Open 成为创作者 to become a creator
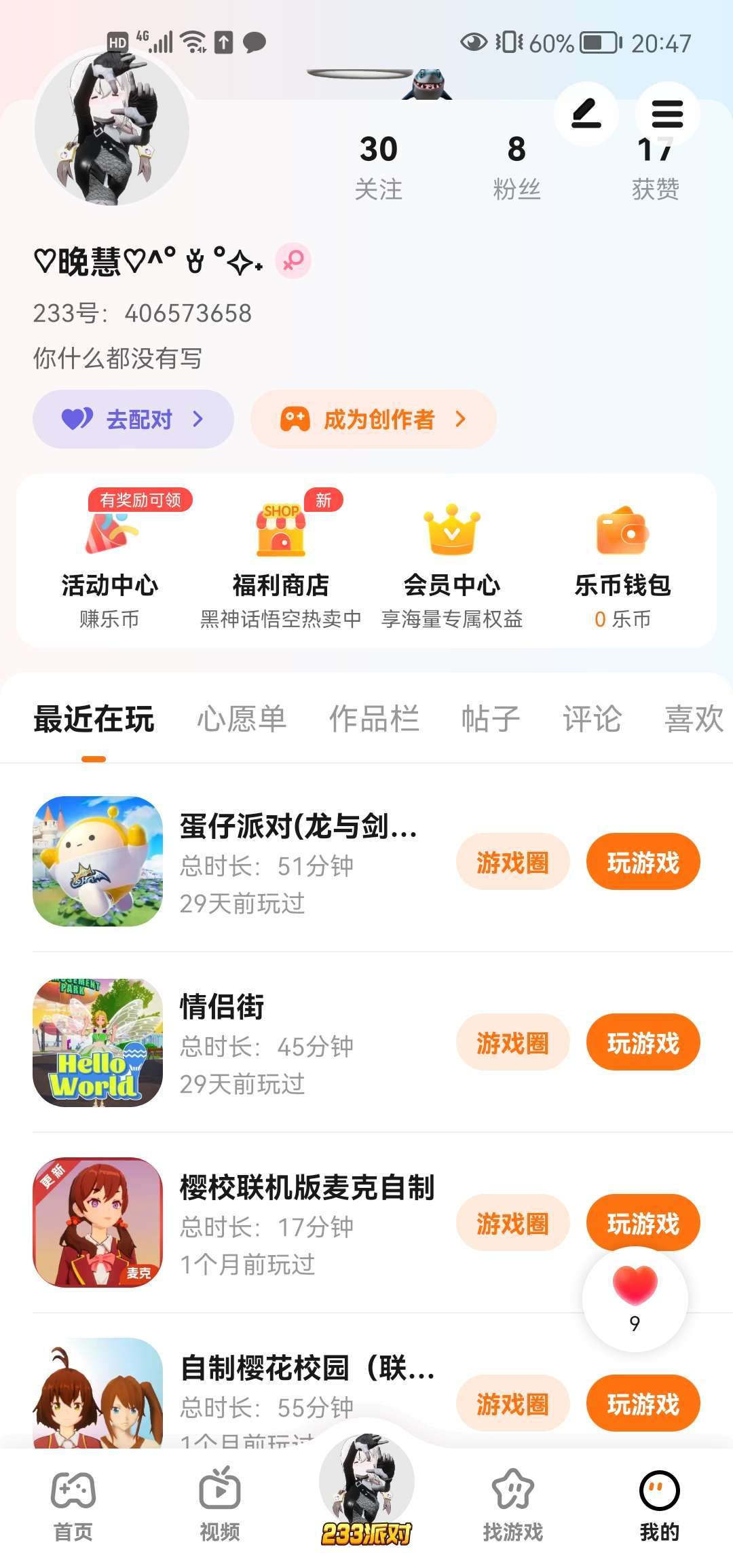The height and width of the screenshot is (1568, 733). pos(373,419)
